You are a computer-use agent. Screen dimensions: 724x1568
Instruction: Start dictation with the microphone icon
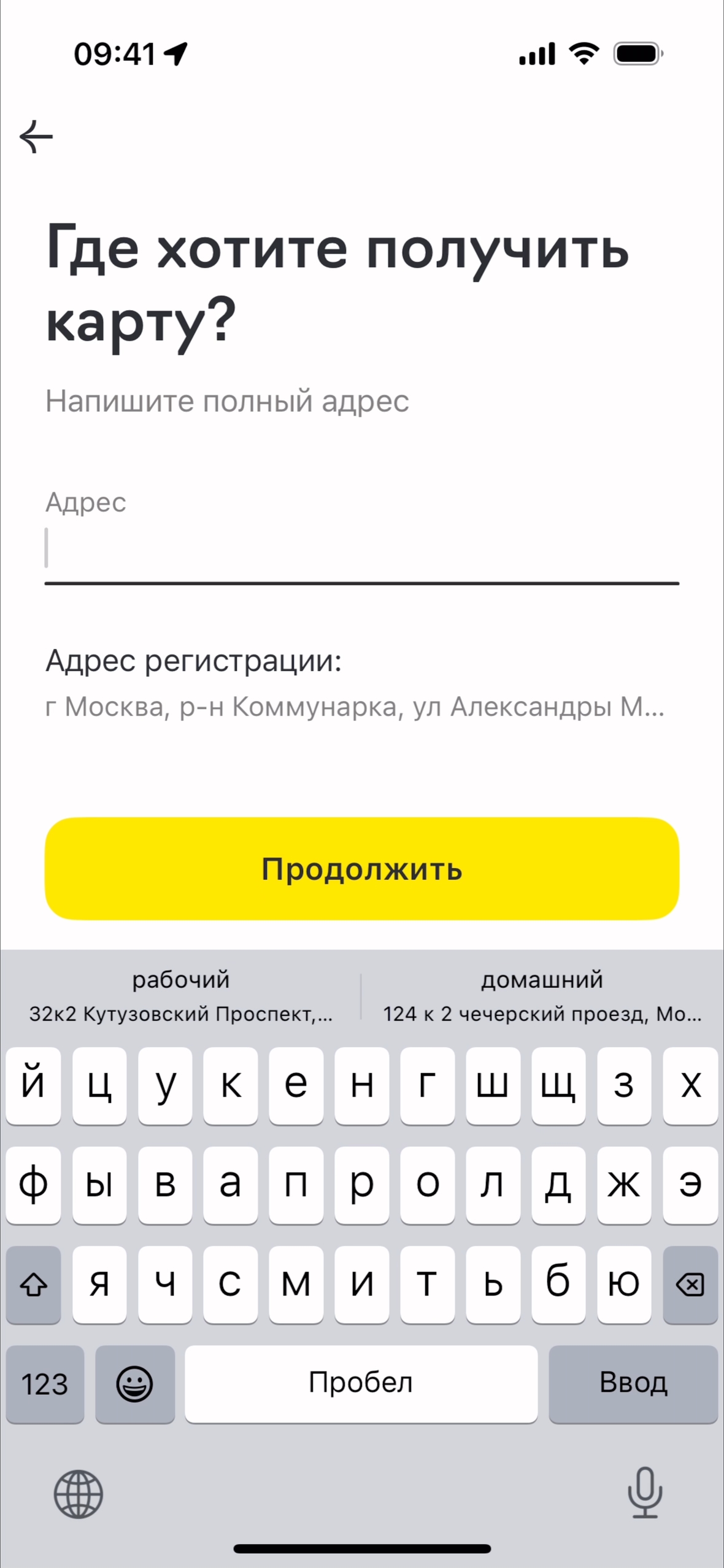(x=645, y=1492)
